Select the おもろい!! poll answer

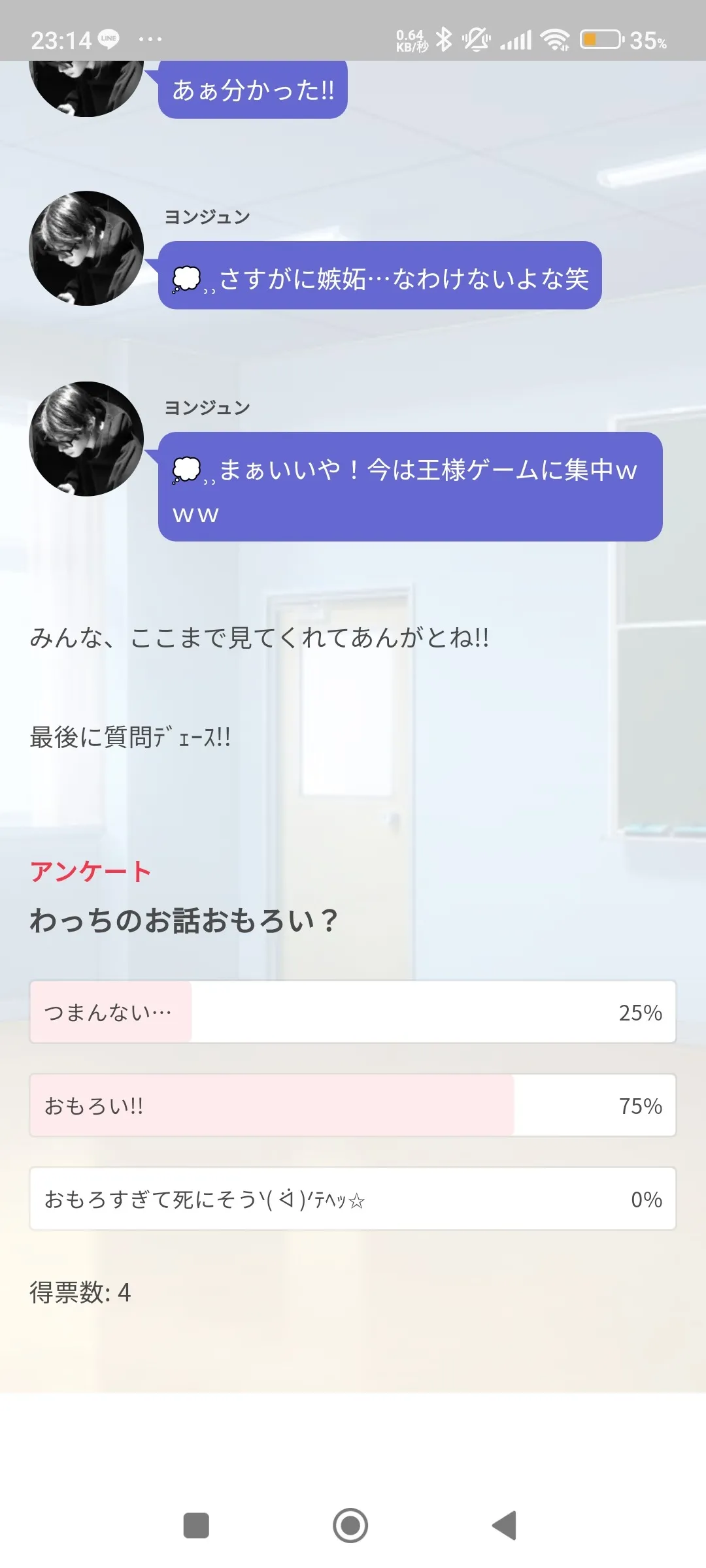pos(353,1105)
